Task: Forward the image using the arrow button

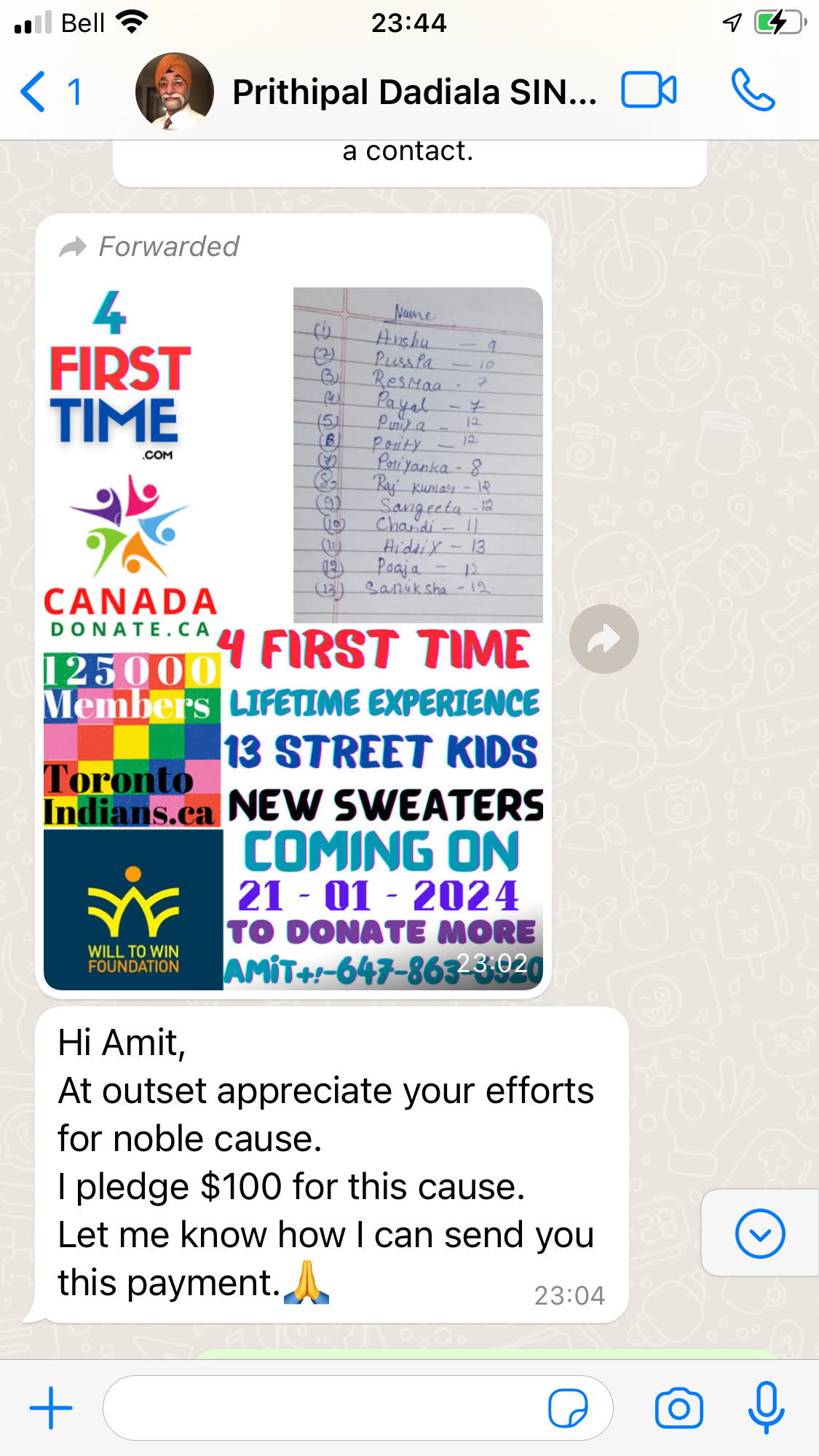Action: (x=604, y=639)
